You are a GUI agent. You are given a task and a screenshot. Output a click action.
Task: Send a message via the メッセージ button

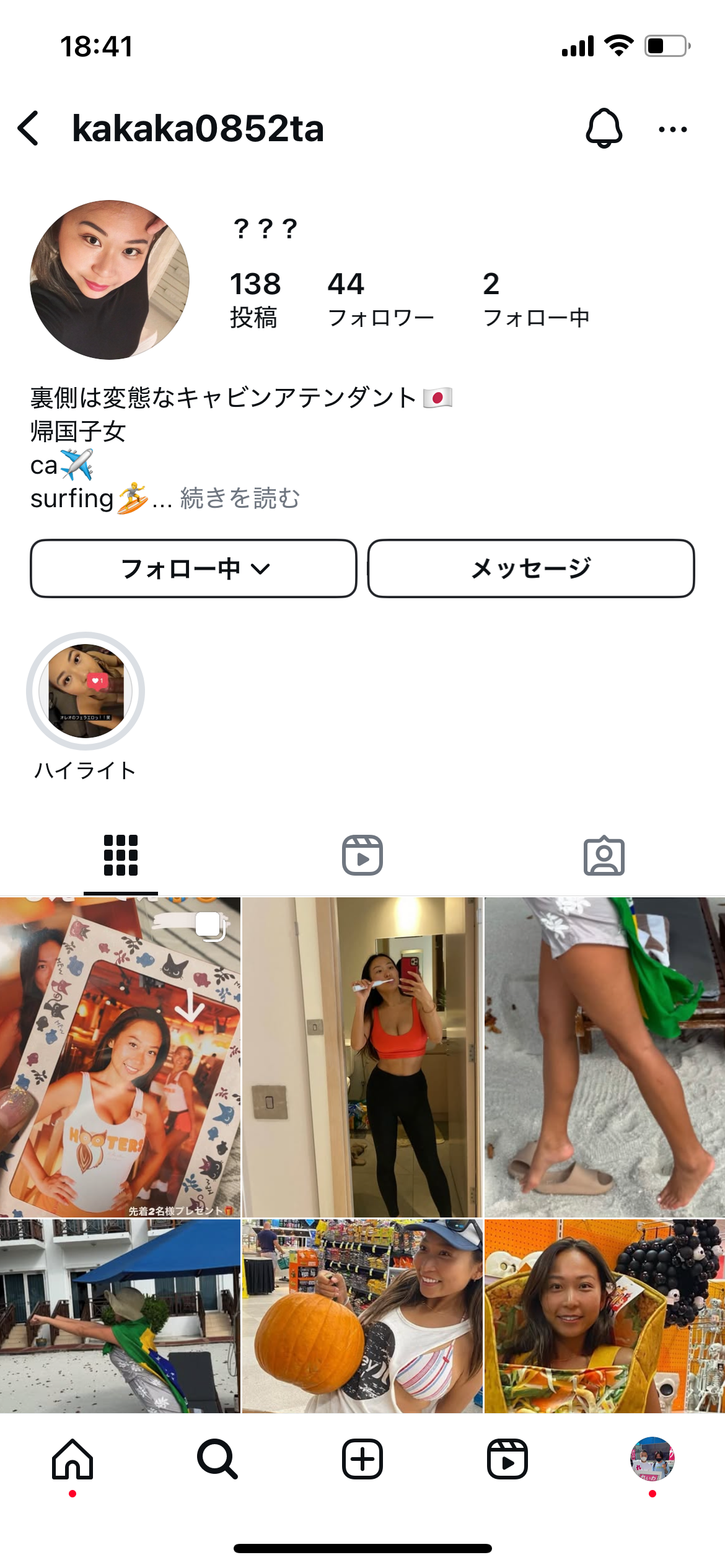(x=530, y=568)
